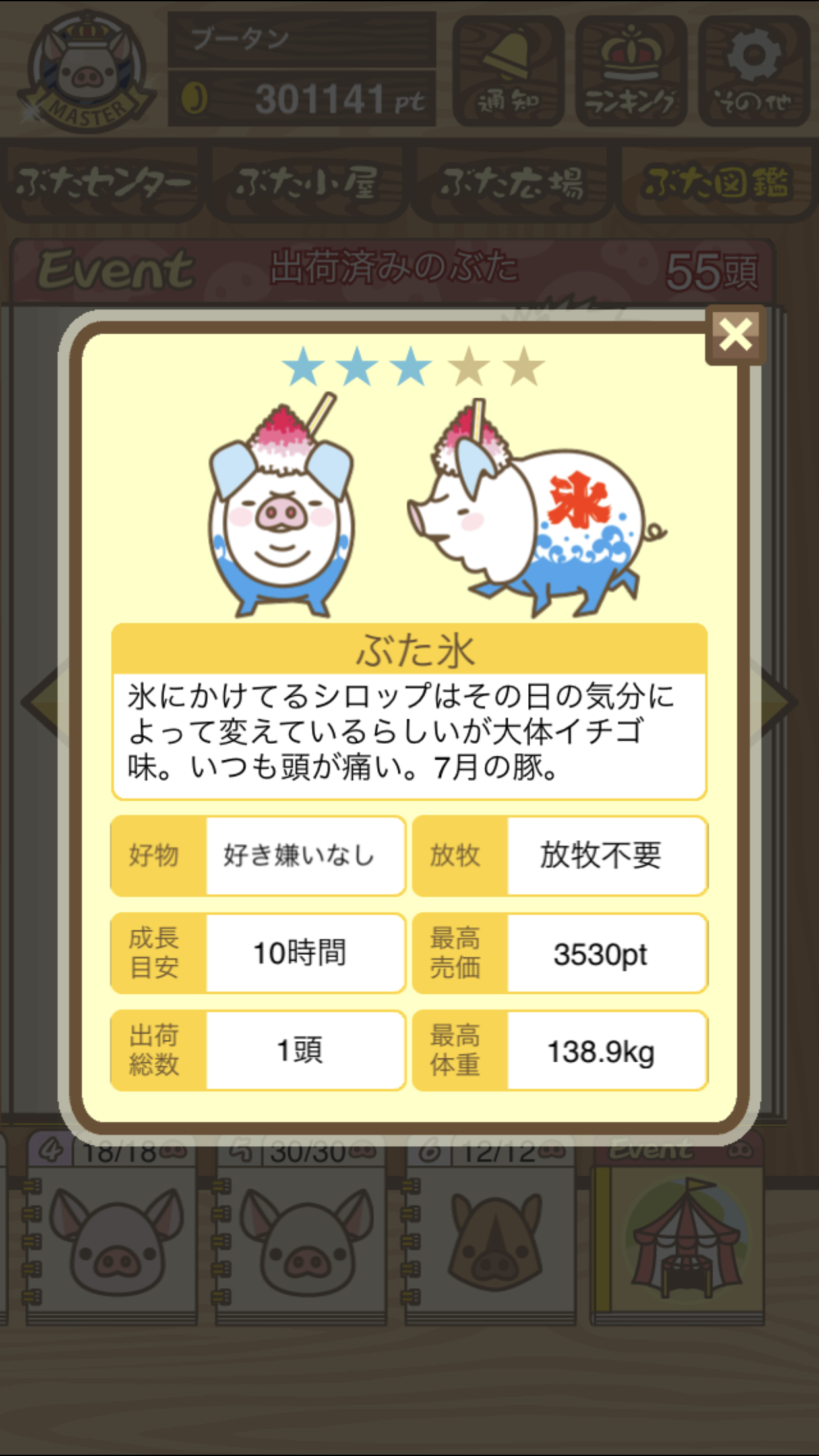
Task: Switch to the ぶた広場 tab
Action: (512, 183)
